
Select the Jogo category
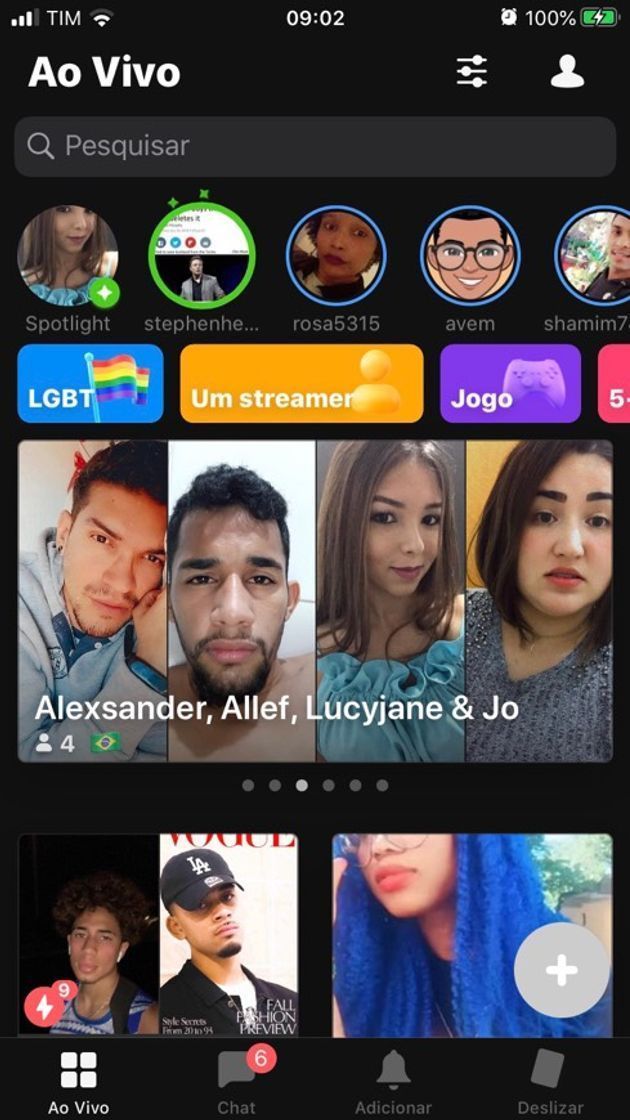[x=510, y=384]
